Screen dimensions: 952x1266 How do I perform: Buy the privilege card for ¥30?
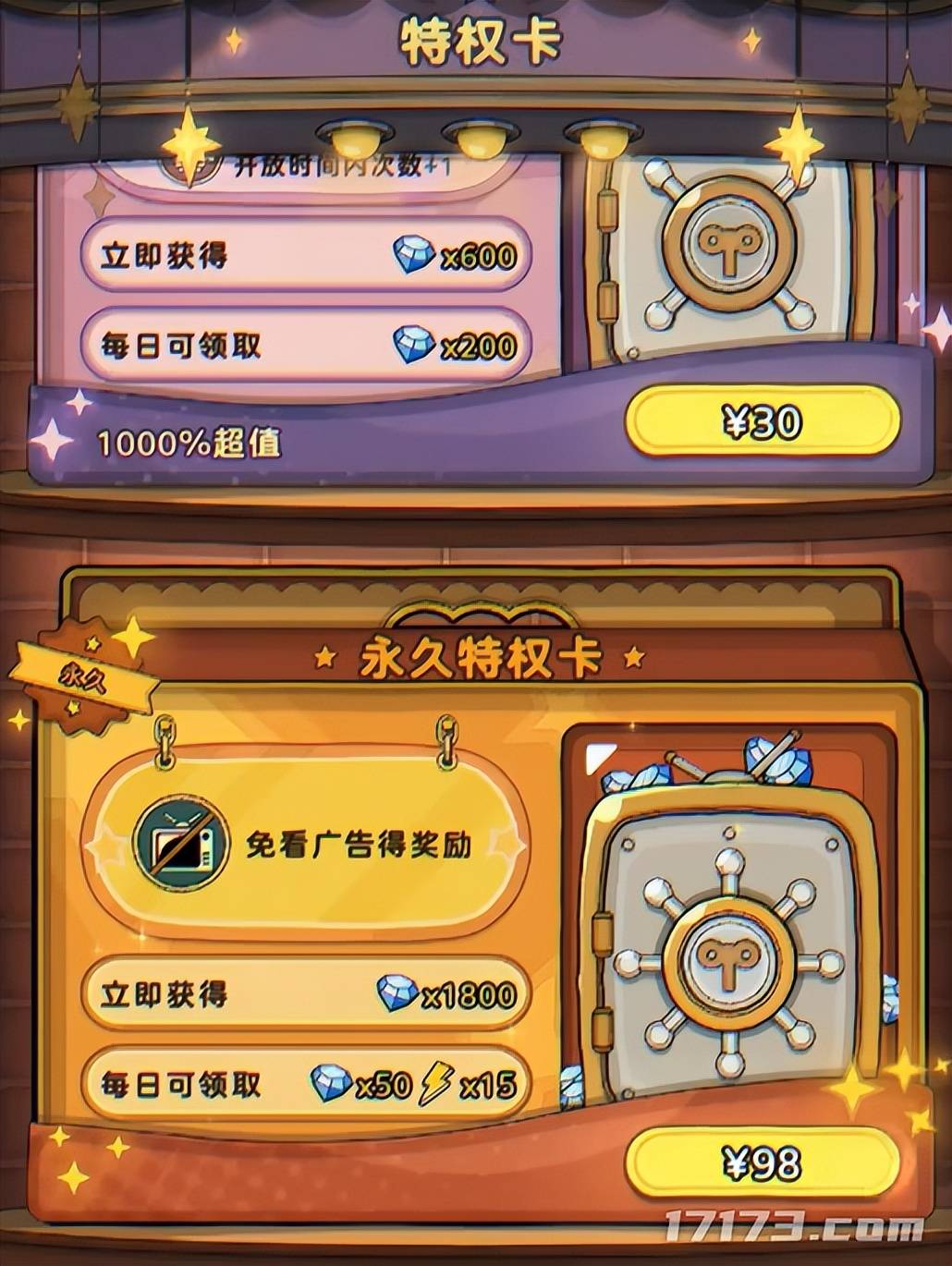[x=762, y=422]
